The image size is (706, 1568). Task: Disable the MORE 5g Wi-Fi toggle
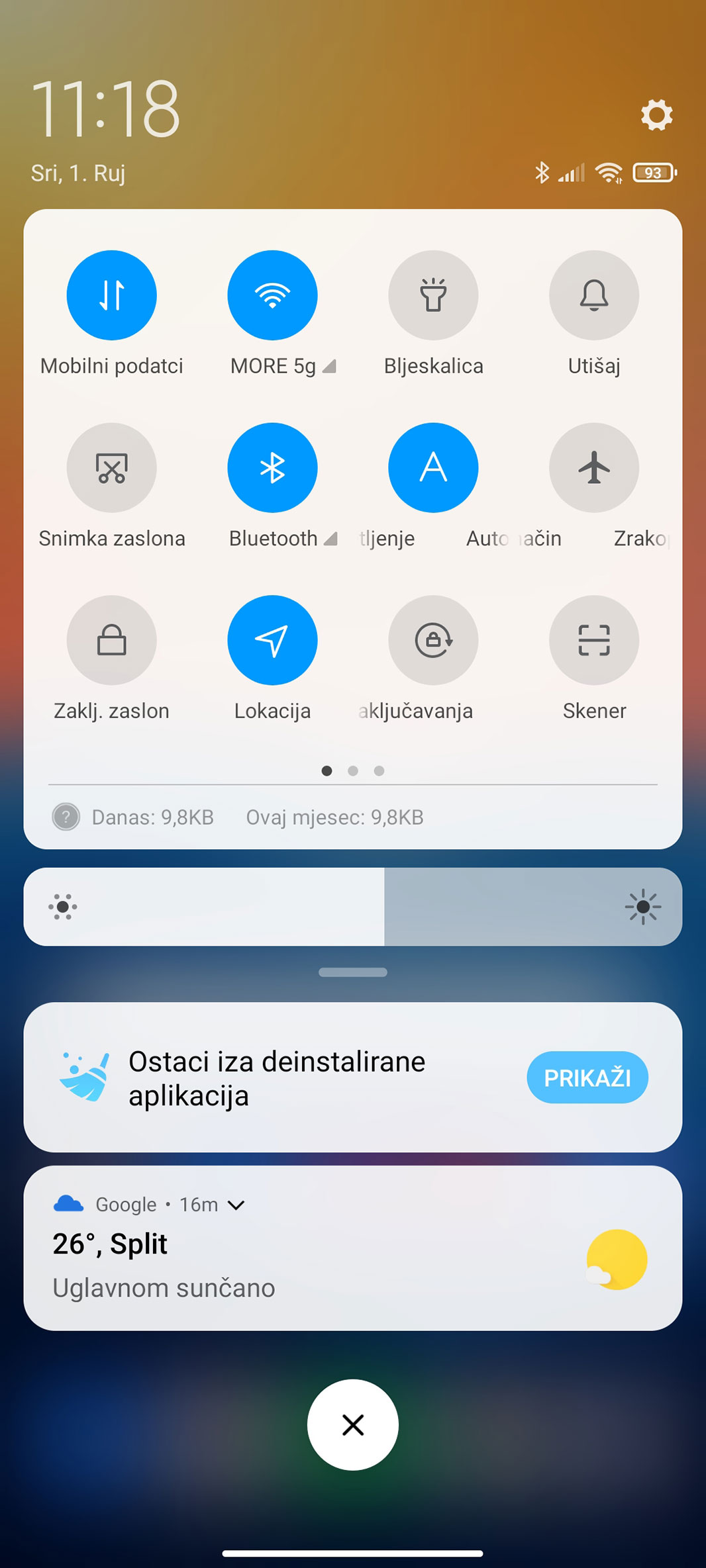coord(272,295)
